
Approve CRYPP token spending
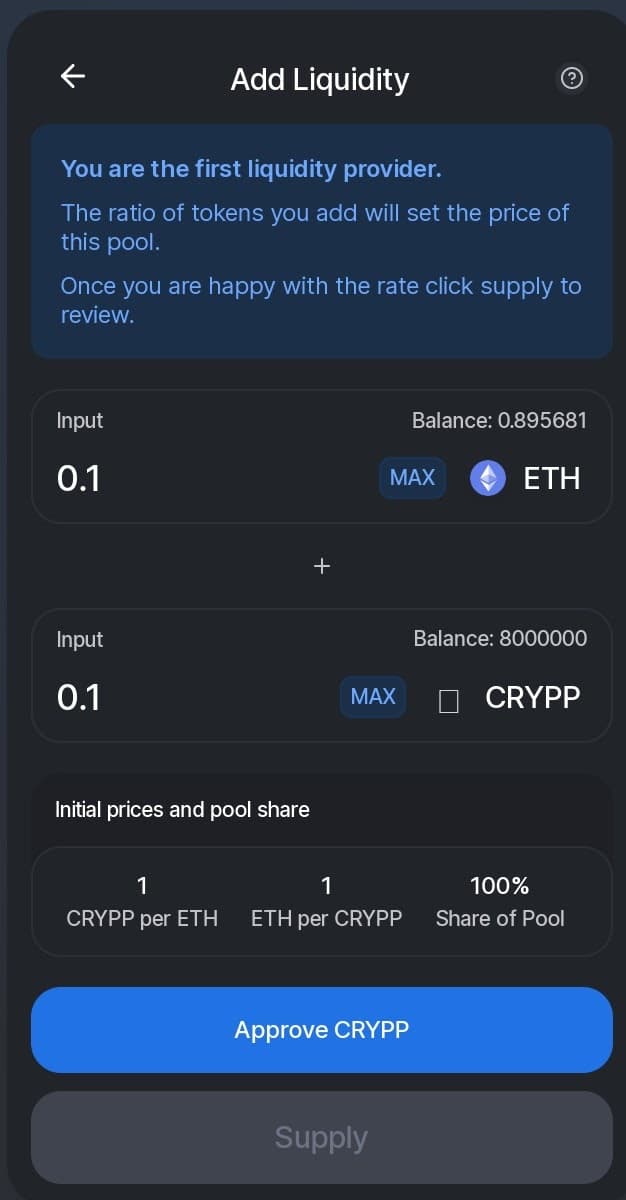tap(322, 1030)
